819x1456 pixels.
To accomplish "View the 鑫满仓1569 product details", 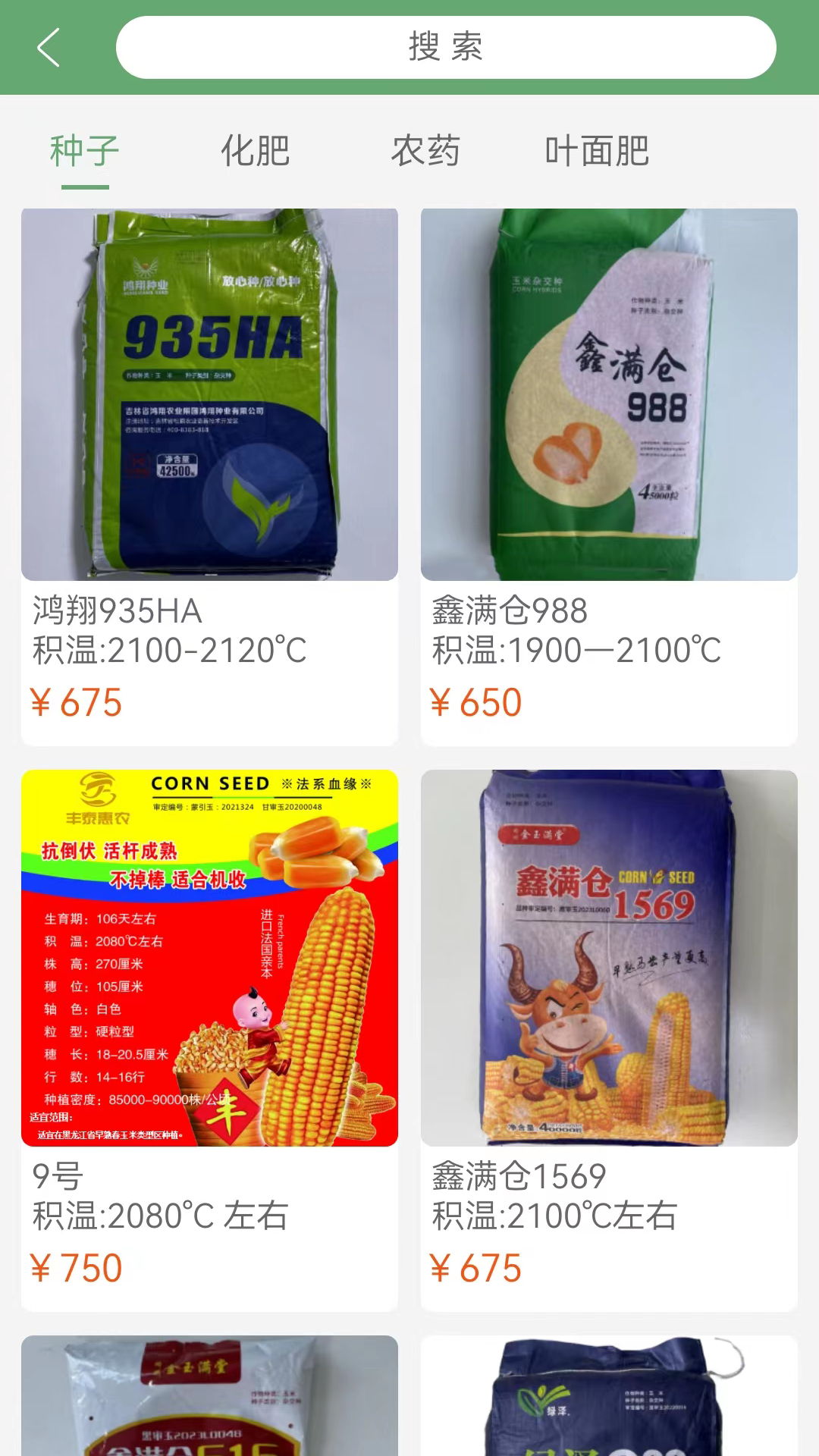I will pos(609,1039).
